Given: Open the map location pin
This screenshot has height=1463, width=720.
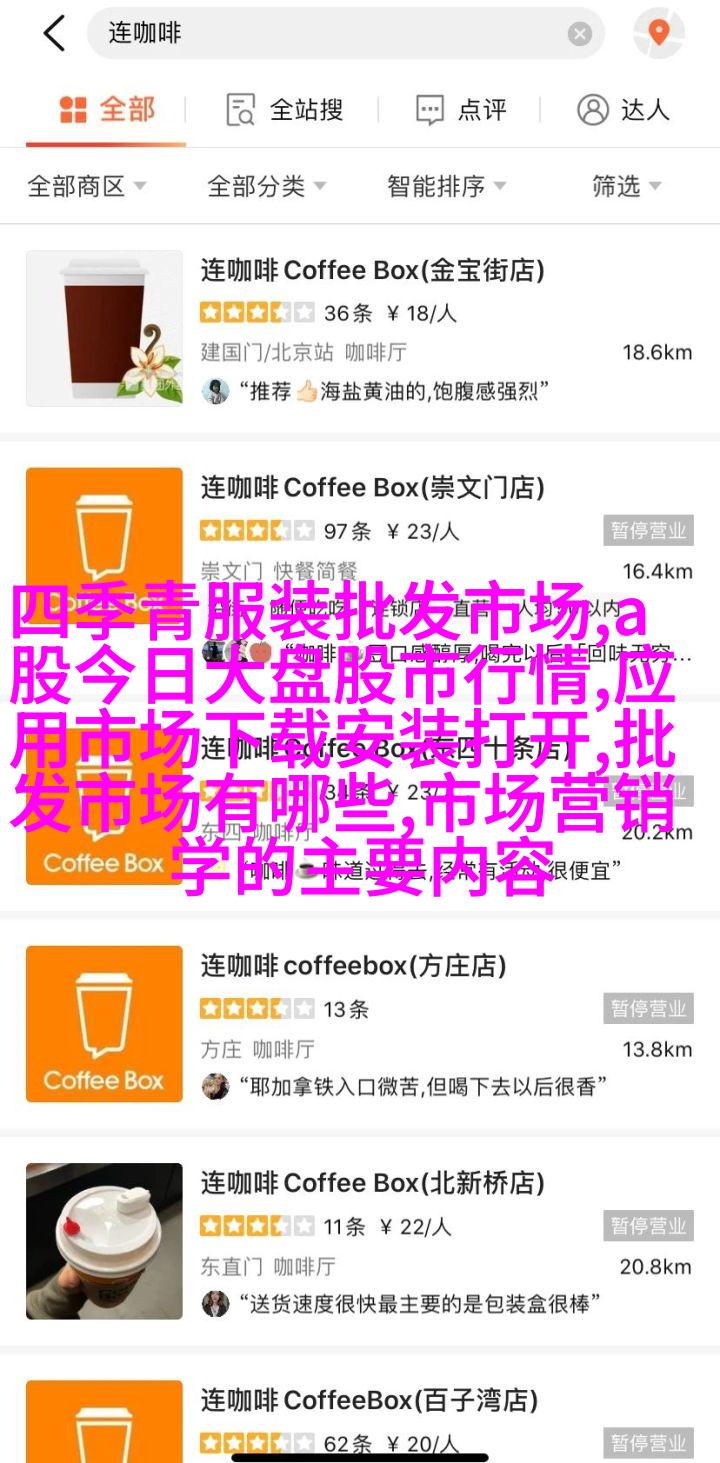Looking at the screenshot, I should click(x=658, y=34).
